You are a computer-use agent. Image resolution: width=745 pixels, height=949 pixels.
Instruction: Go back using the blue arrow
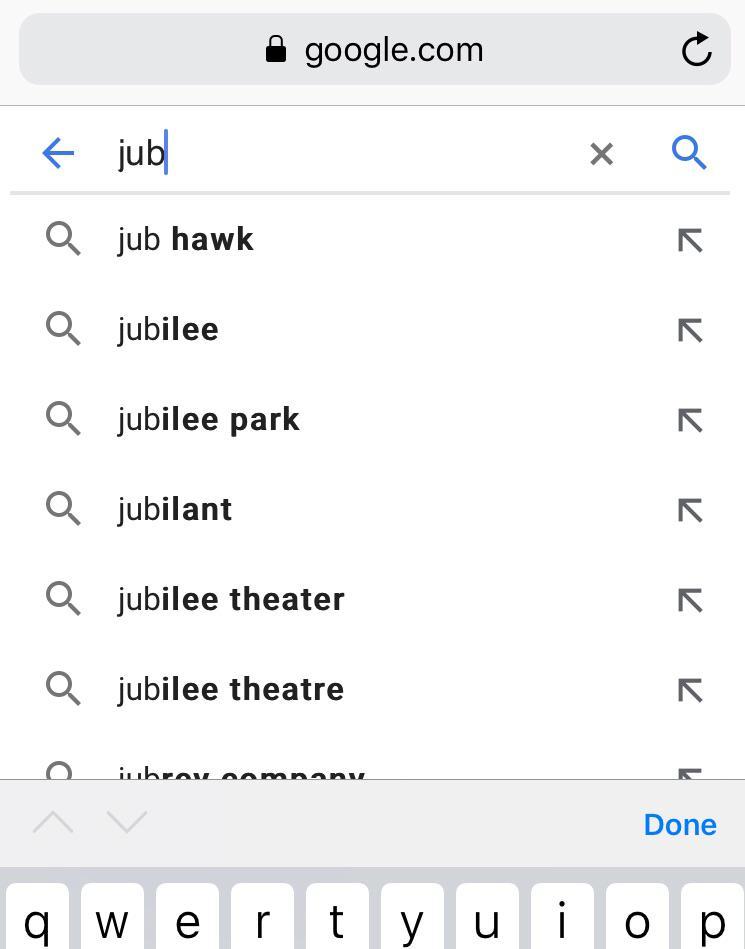click(x=58, y=153)
